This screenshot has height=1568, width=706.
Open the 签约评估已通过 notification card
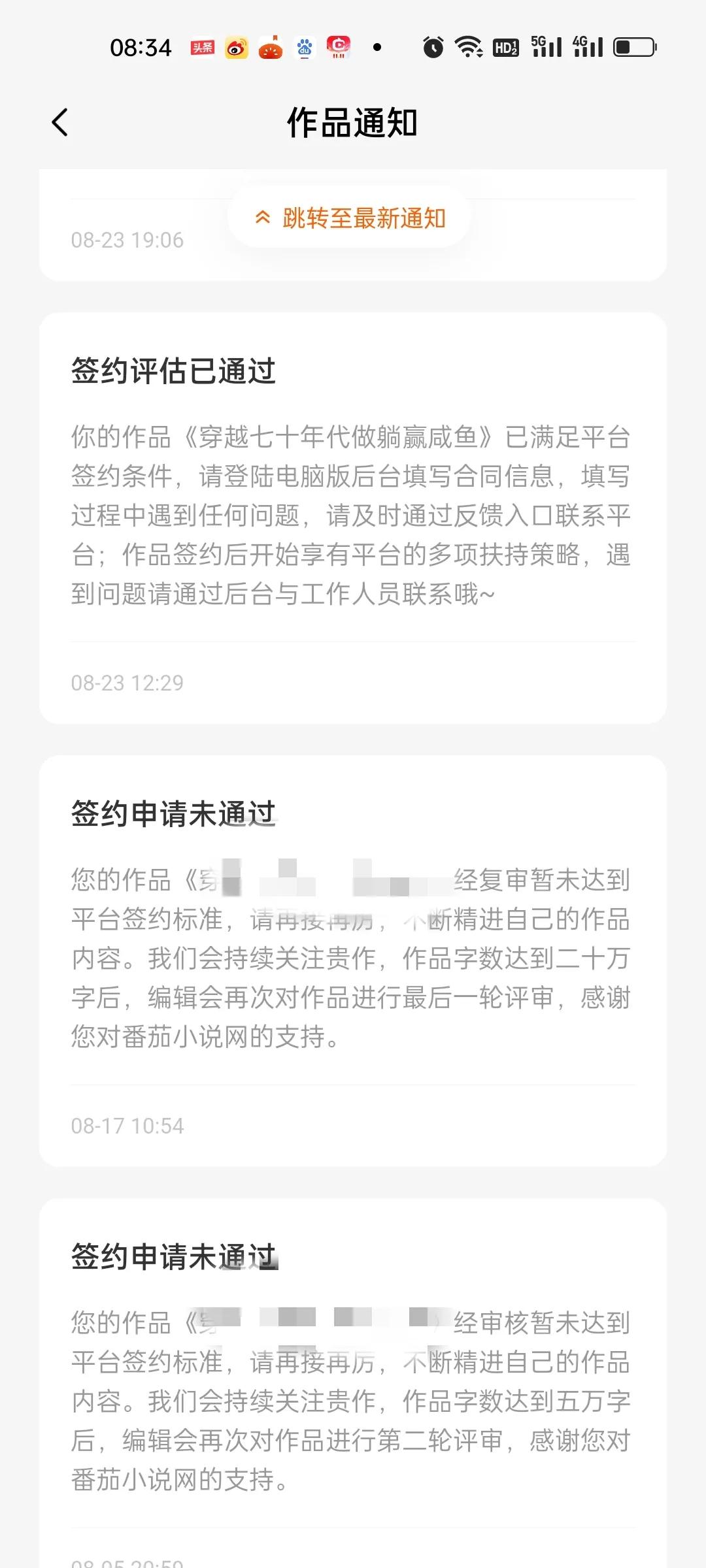click(353, 516)
